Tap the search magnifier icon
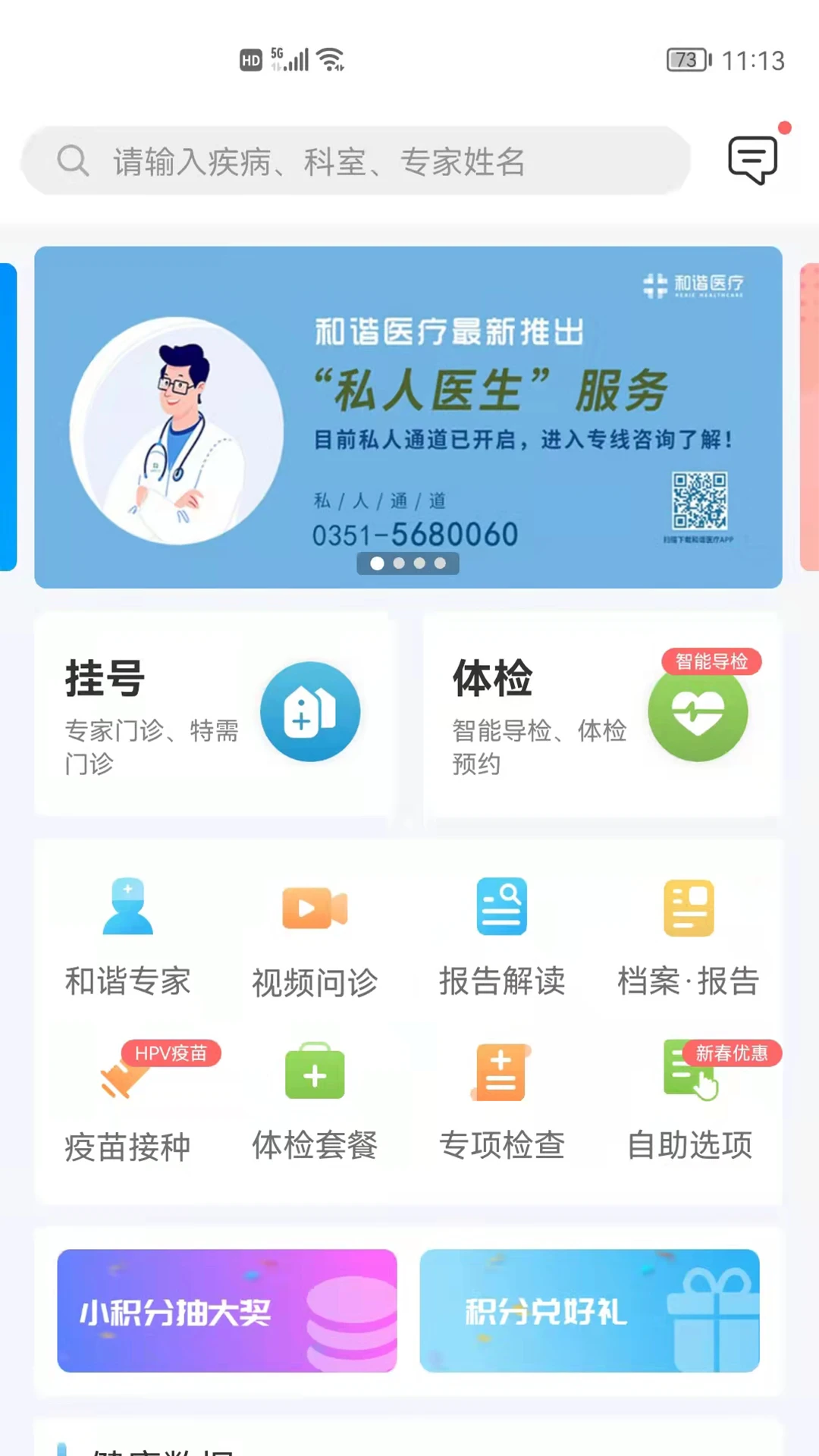819x1456 pixels. pos(73,161)
